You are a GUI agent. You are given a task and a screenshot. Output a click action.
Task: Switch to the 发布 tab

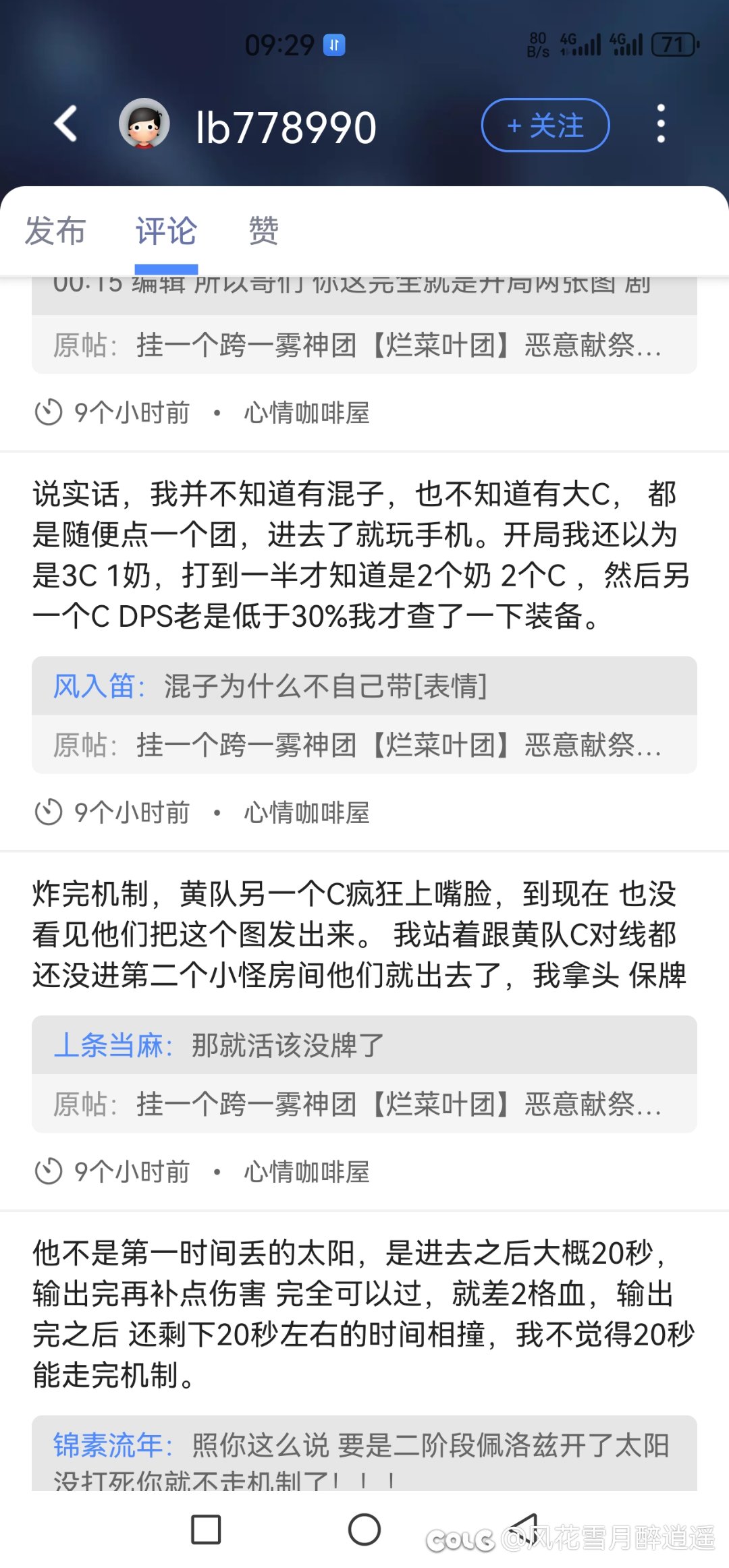(55, 231)
